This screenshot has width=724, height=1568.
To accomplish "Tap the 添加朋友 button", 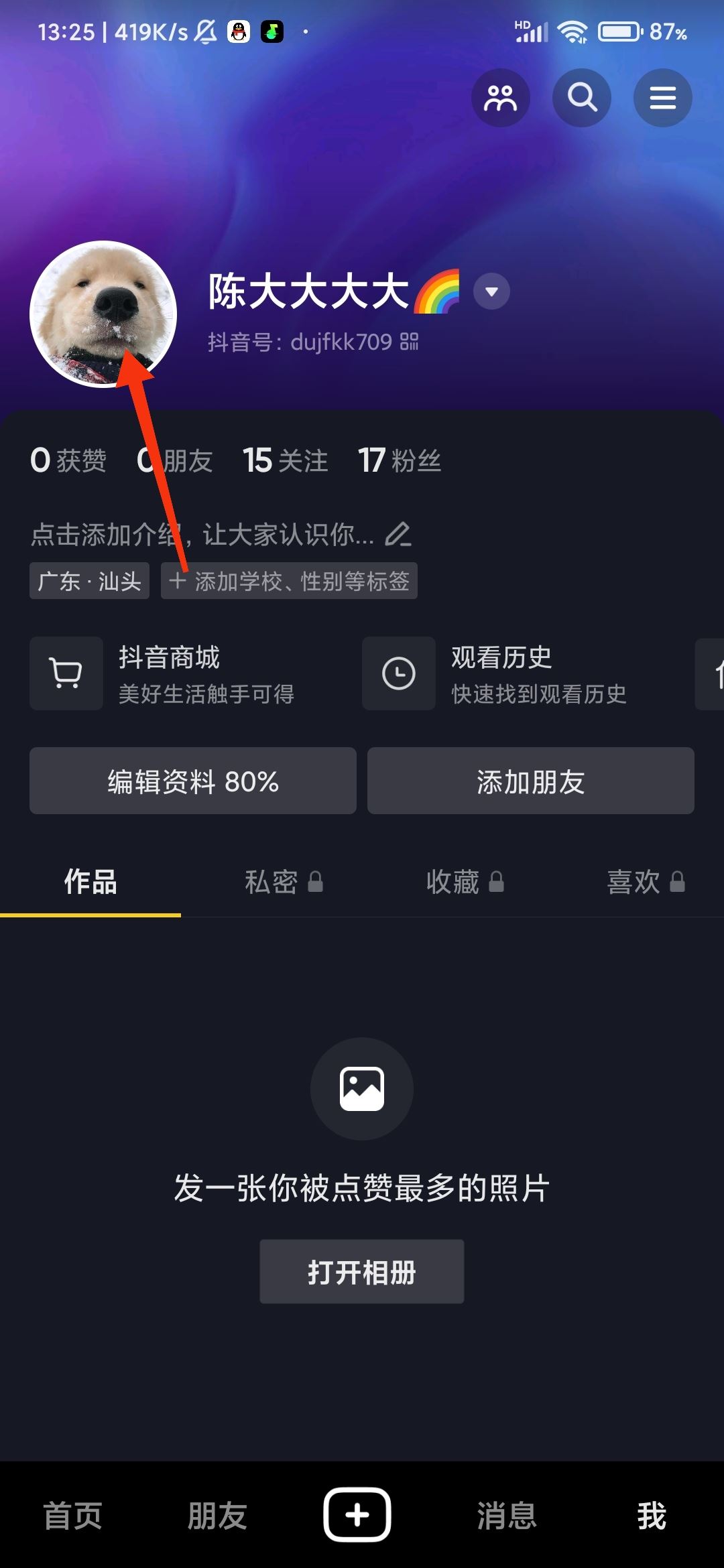I will click(x=530, y=781).
